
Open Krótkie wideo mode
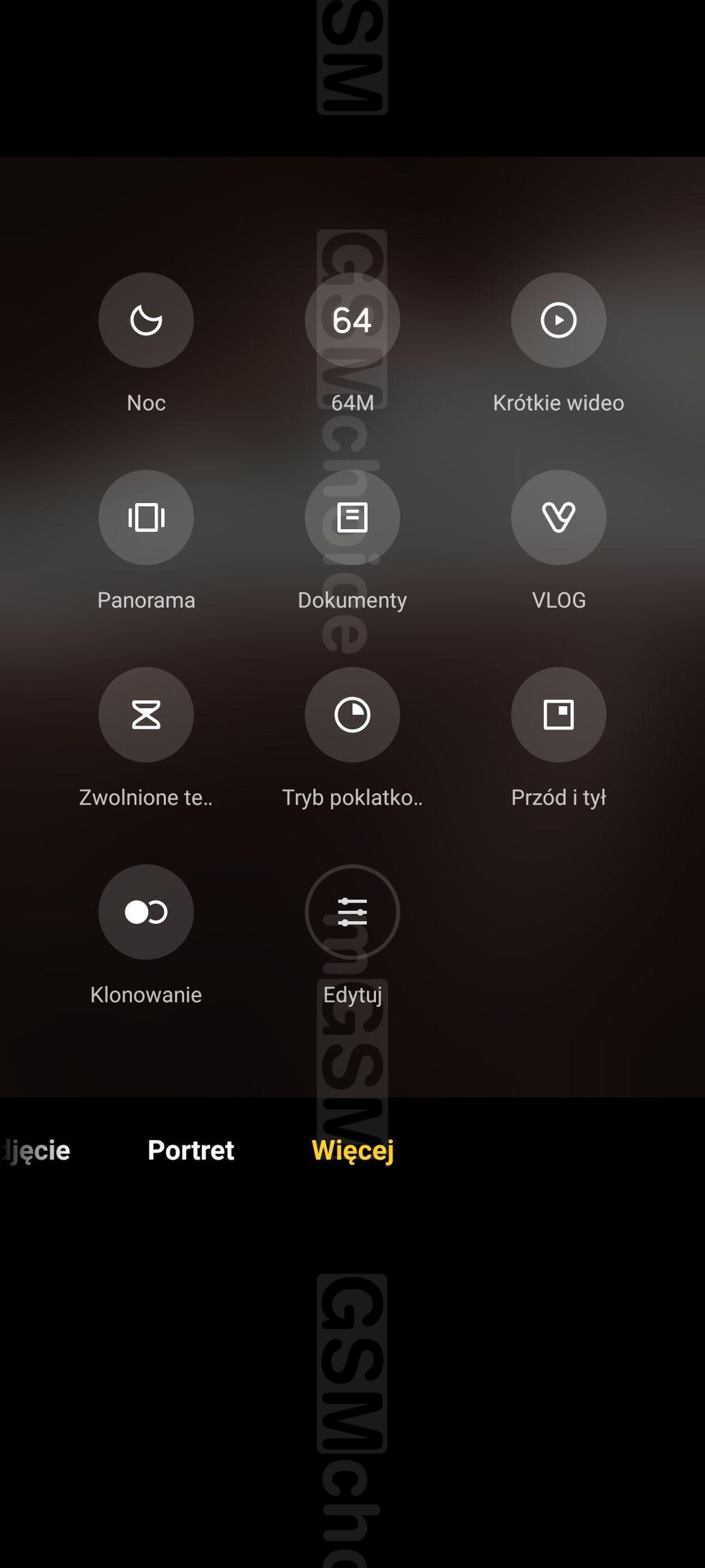coord(558,320)
